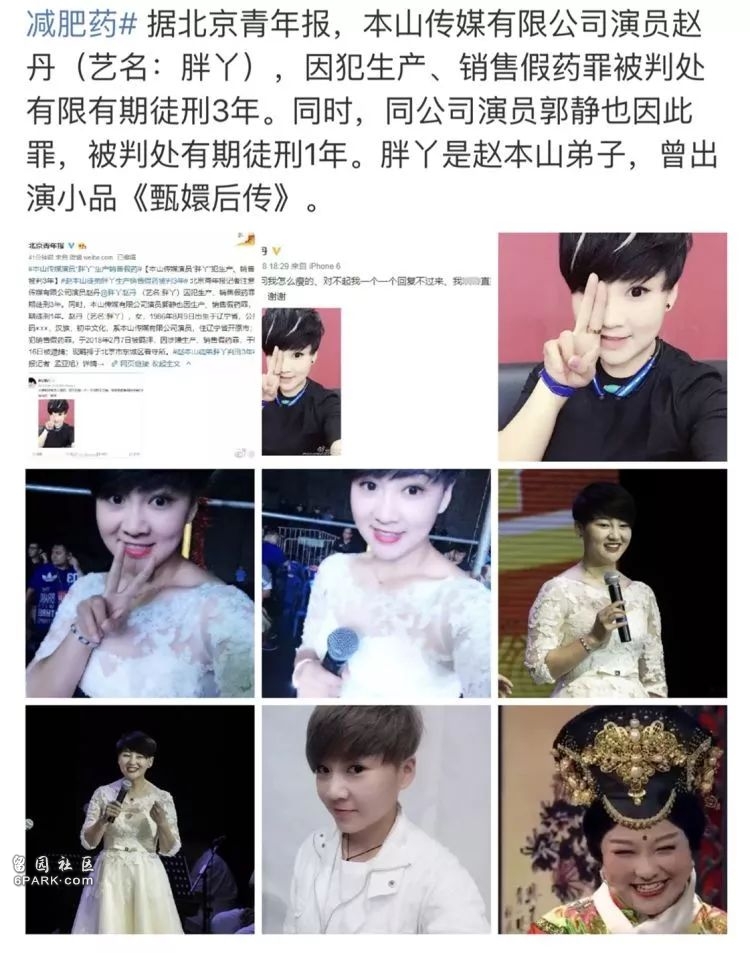View the full-length white gown stage photo
The height and width of the screenshot is (953, 750).
[x=139, y=820]
